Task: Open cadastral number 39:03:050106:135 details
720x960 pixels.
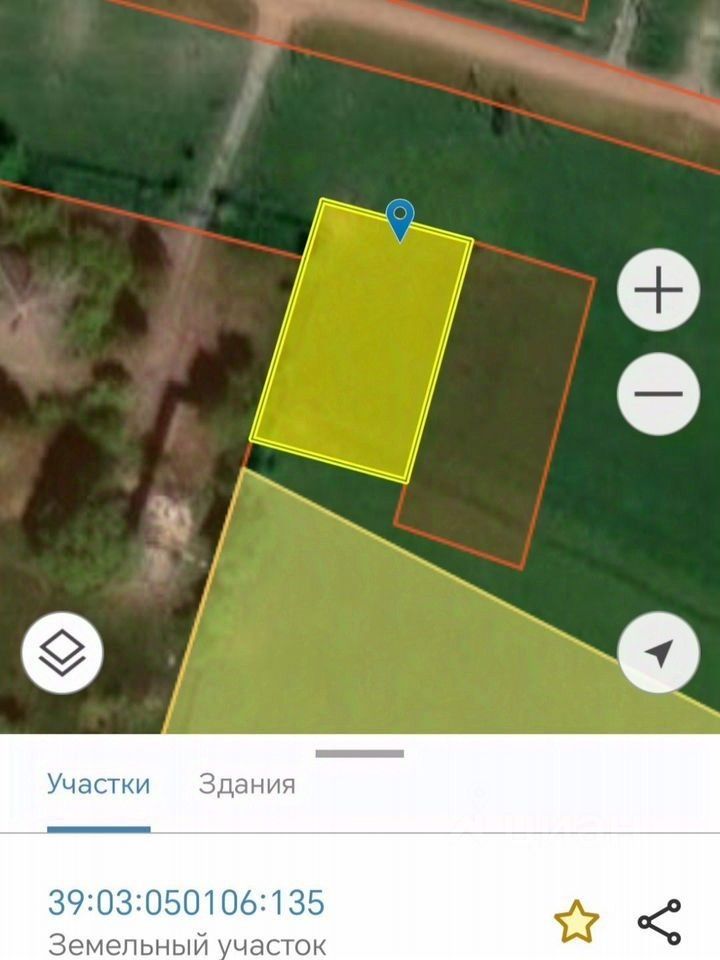Action: pos(186,902)
